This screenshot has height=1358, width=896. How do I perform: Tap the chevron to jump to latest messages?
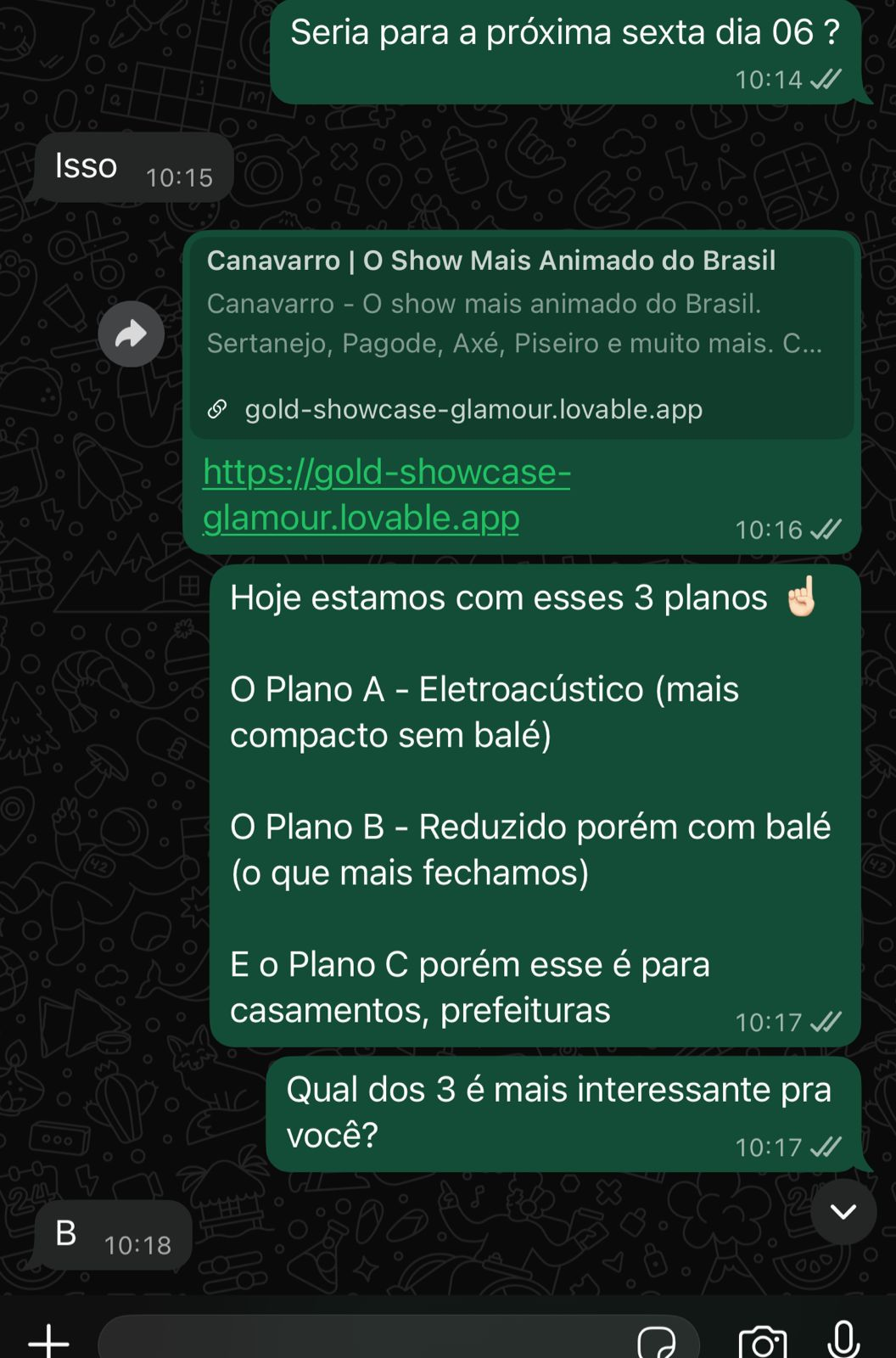point(843,1213)
